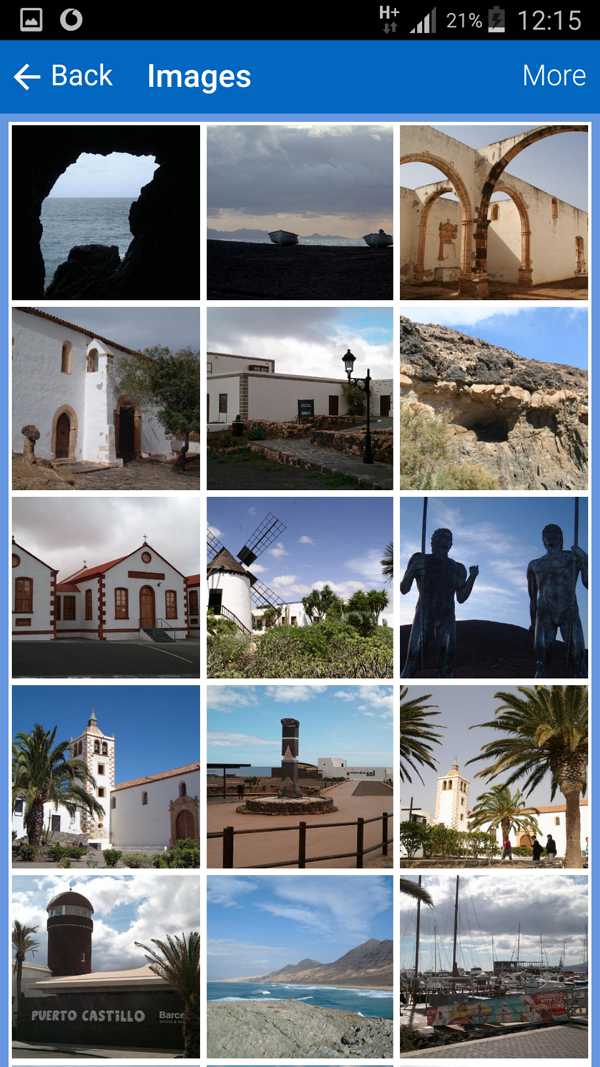Screen dimensions: 600x1067
Task: View the boats under cloudy sky photo
Action: pyautogui.click(x=300, y=212)
